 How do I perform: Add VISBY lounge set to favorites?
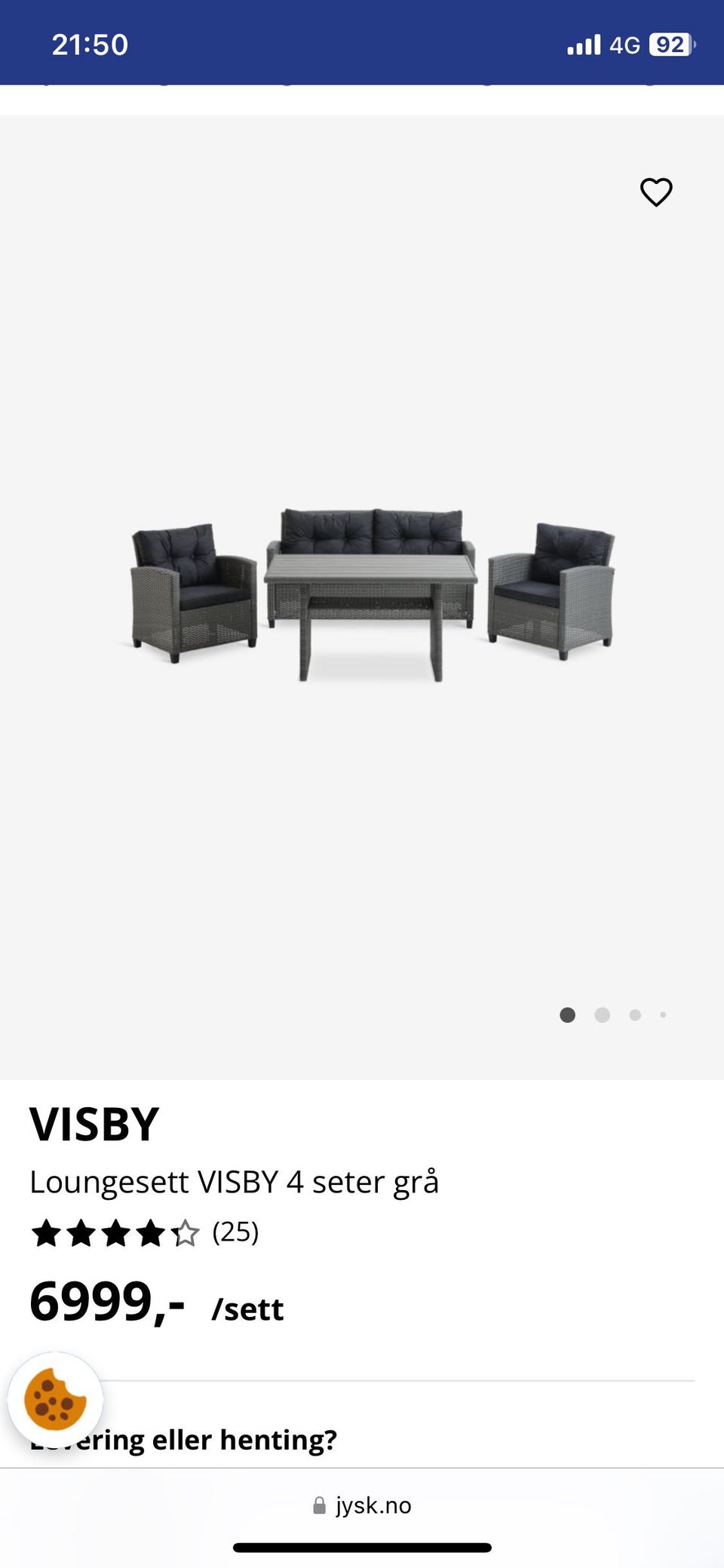coord(656,192)
